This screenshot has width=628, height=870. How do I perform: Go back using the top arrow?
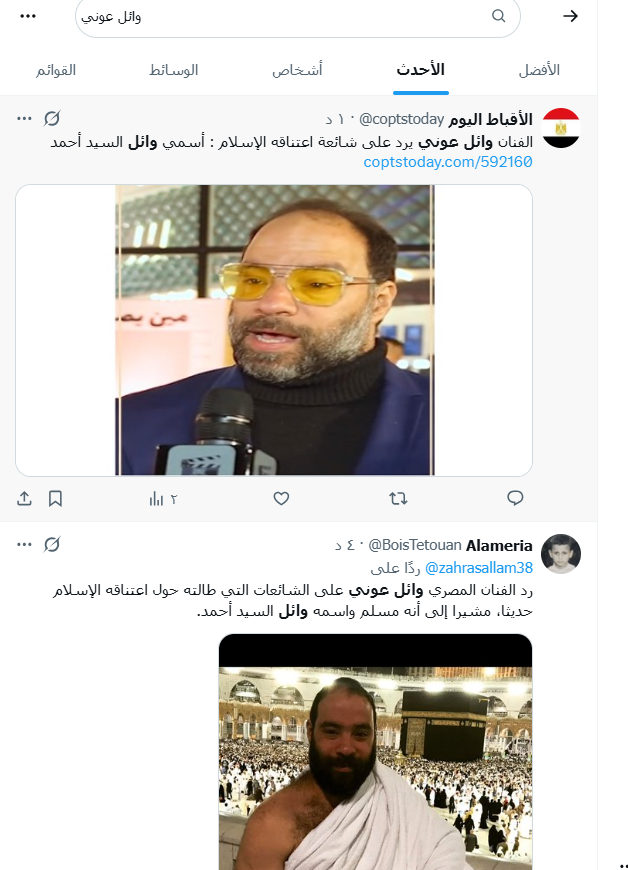(571, 16)
